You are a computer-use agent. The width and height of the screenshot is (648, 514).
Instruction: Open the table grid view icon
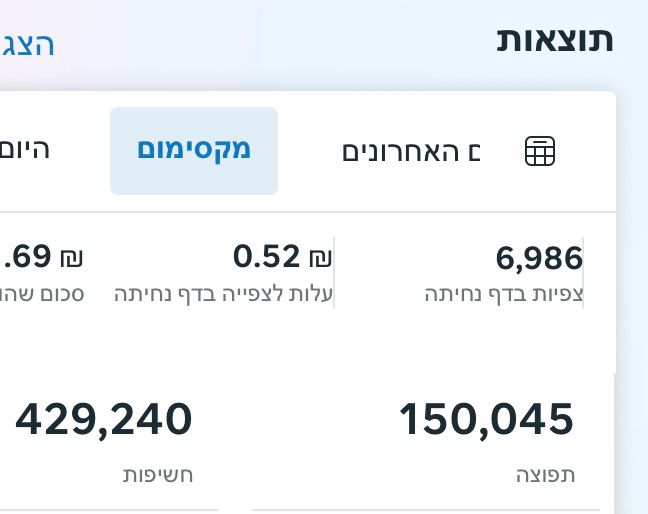point(539,151)
